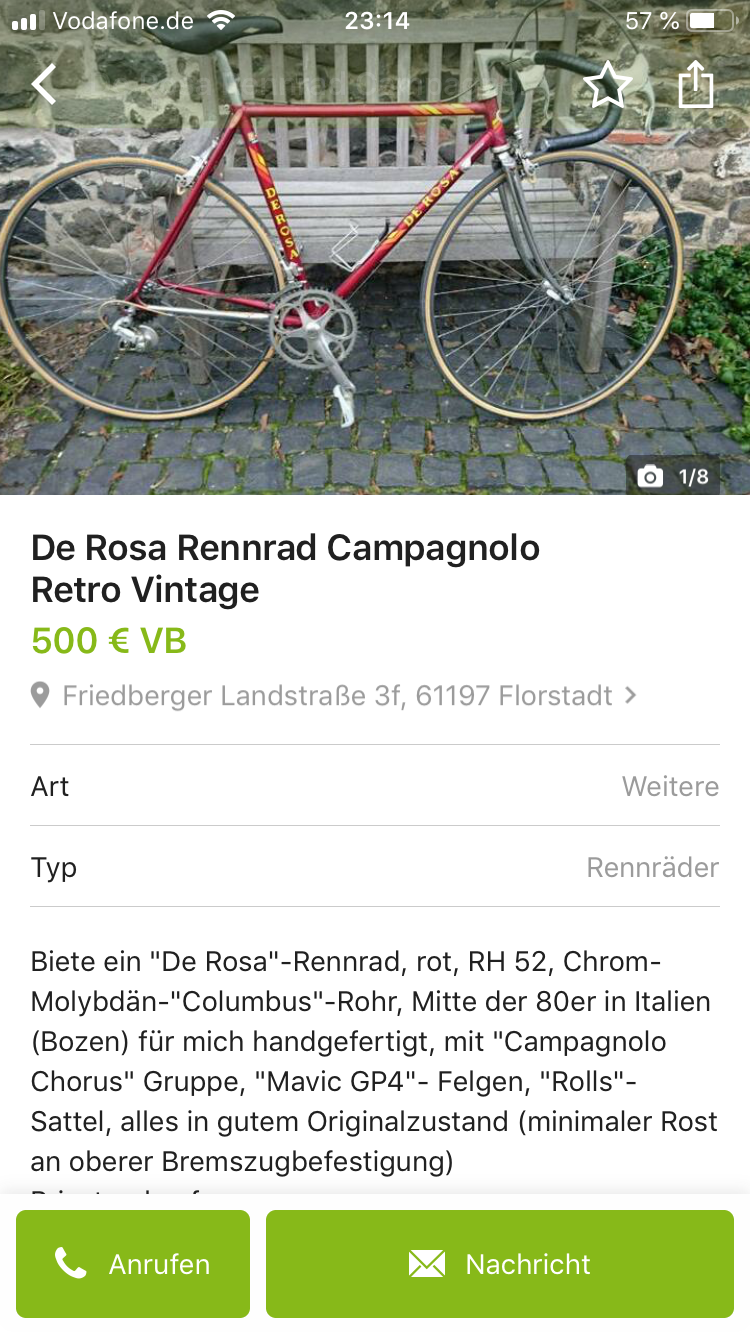Save this listing with the star icon
This screenshot has width=750, height=1334.
(607, 85)
